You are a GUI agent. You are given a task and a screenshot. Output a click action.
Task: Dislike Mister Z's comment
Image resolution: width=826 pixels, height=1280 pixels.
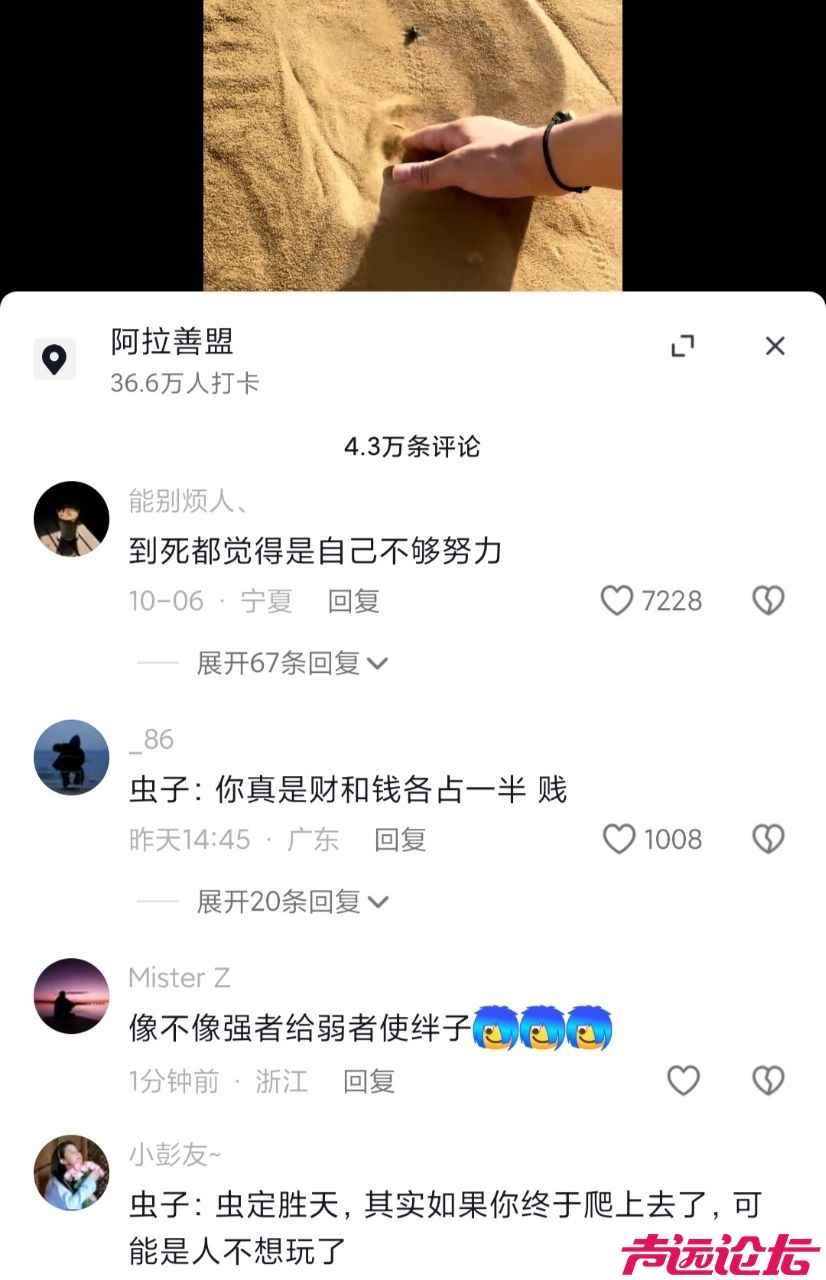(x=768, y=1080)
